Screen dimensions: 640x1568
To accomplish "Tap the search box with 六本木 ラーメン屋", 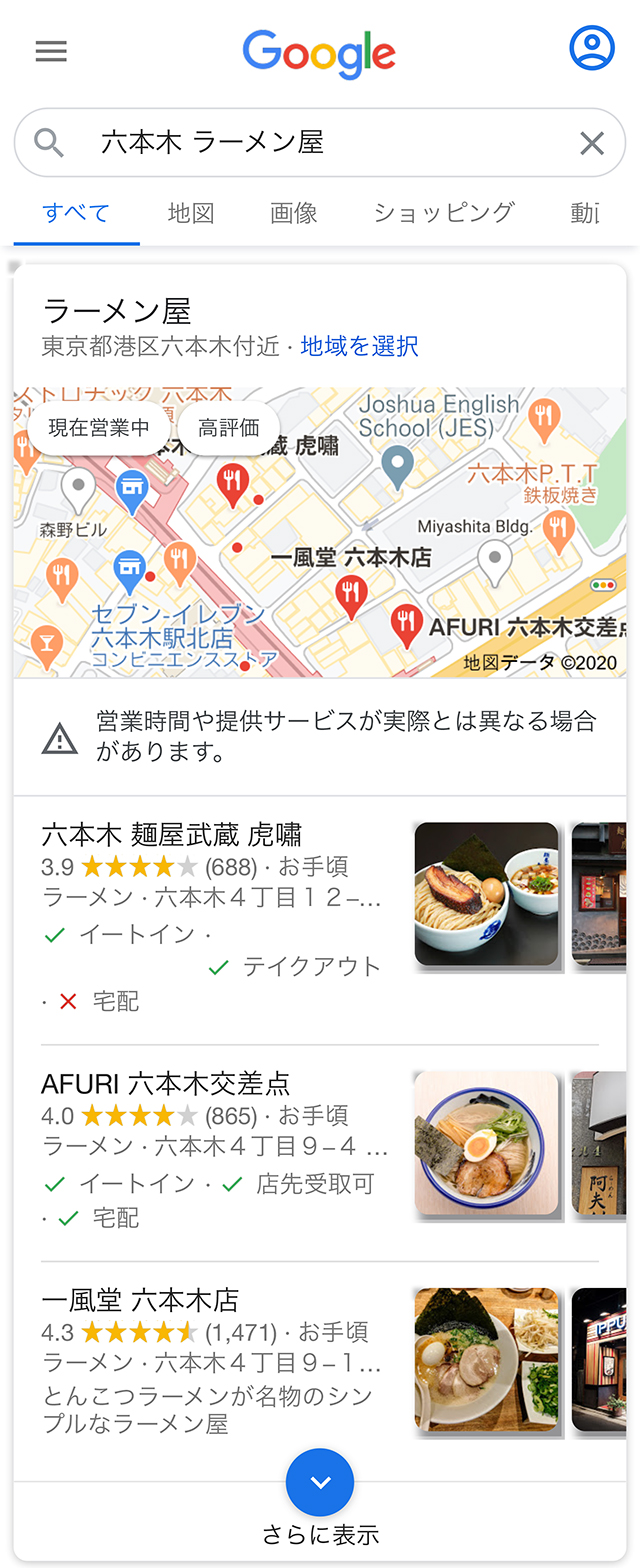I will point(300,143).
